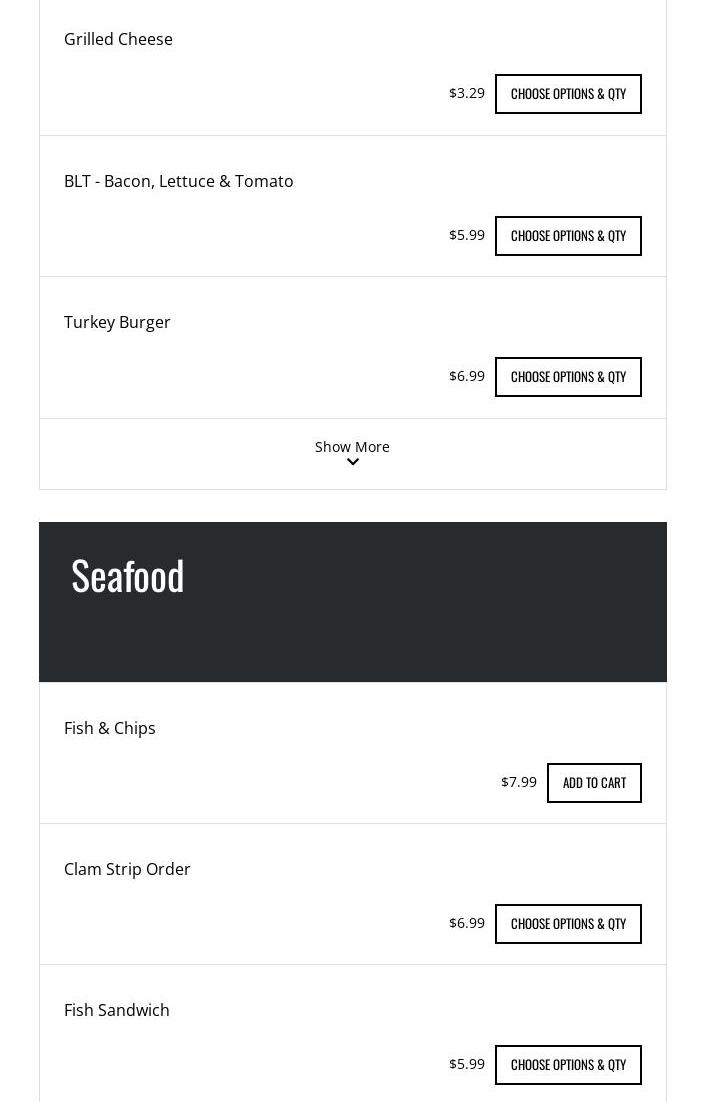Viewport: 705px width, 1102px height.
Task: Choose options & qty for BLT sandwich
Action: pyautogui.click(x=568, y=236)
